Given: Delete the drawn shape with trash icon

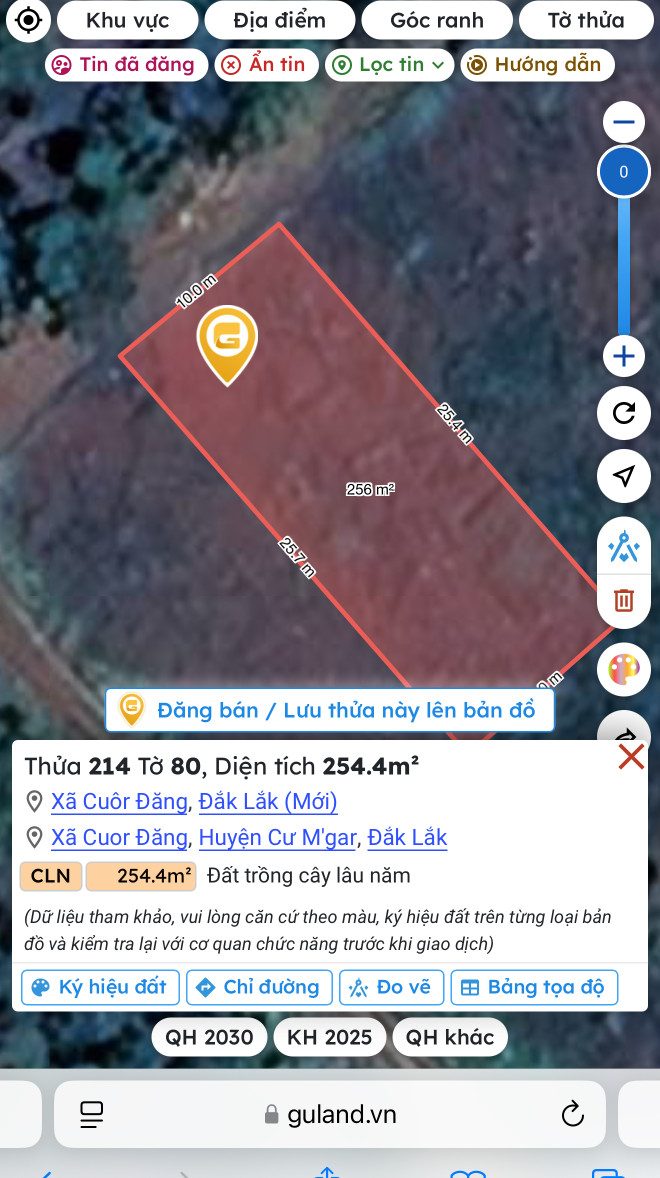Looking at the screenshot, I should 624,600.
